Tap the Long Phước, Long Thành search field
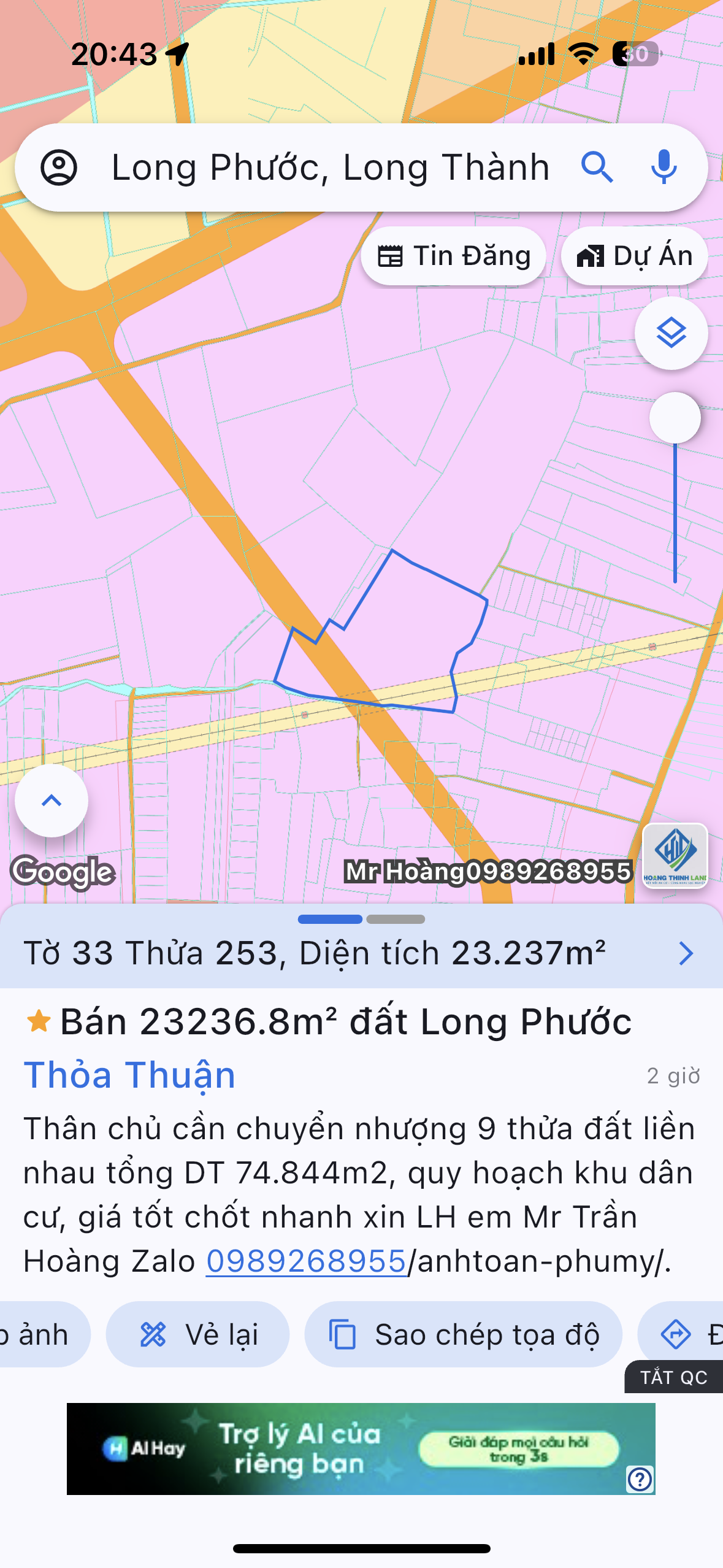This screenshot has height=1568, width=723. click(x=330, y=167)
